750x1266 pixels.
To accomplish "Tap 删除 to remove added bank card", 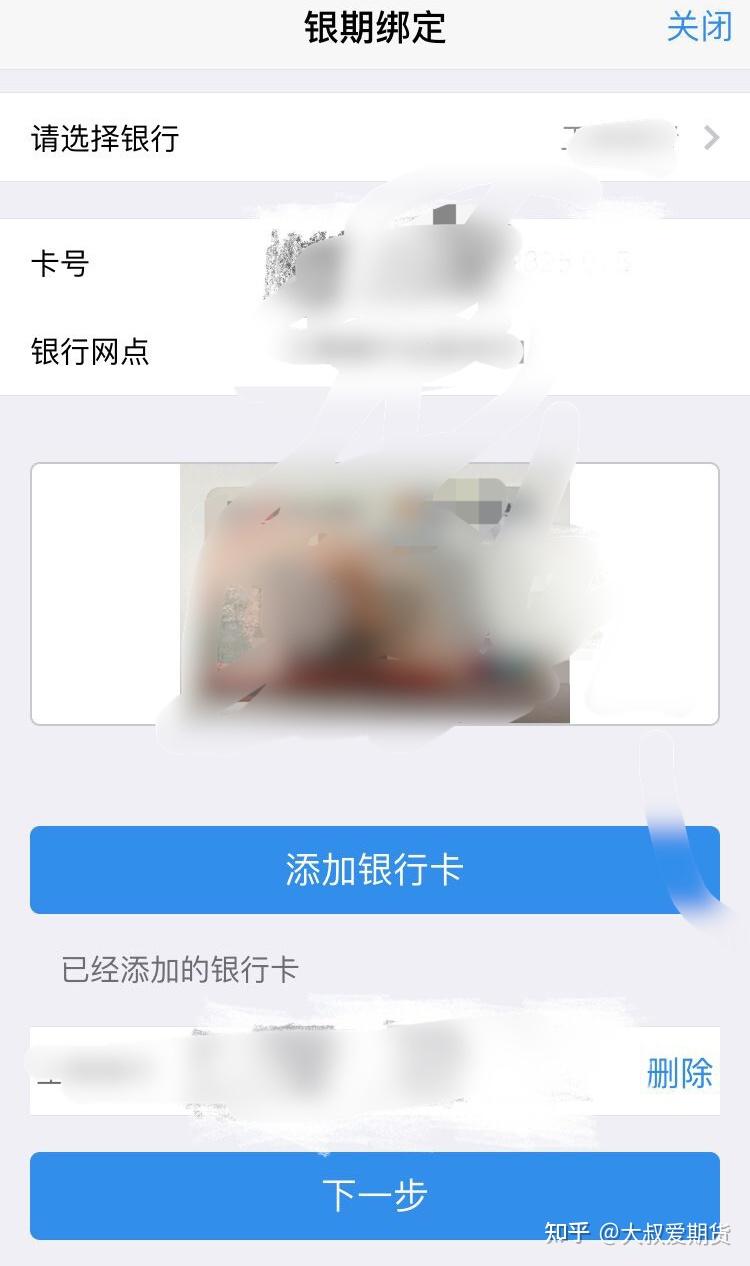I will [x=679, y=1073].
